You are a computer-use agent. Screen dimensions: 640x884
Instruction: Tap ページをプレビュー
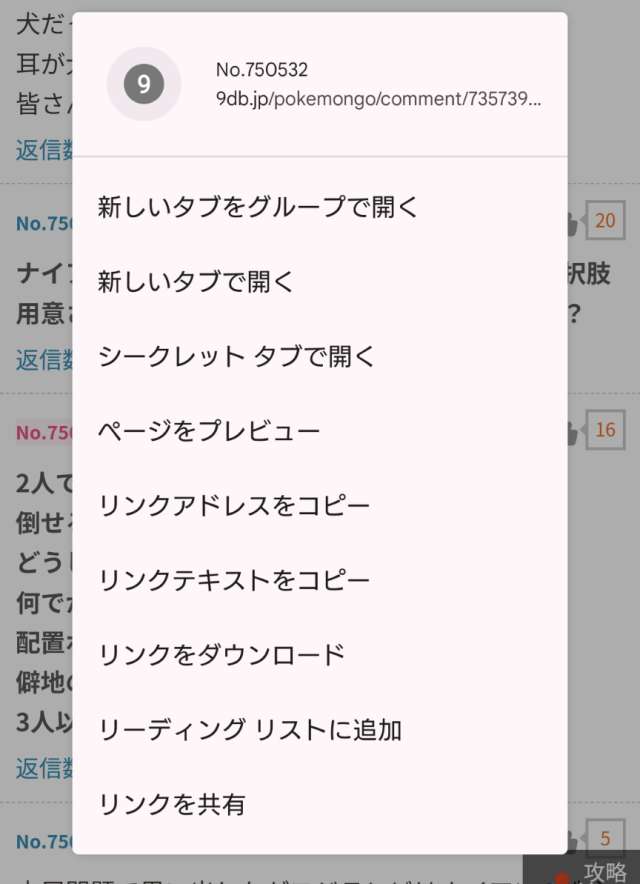(209, 431)
